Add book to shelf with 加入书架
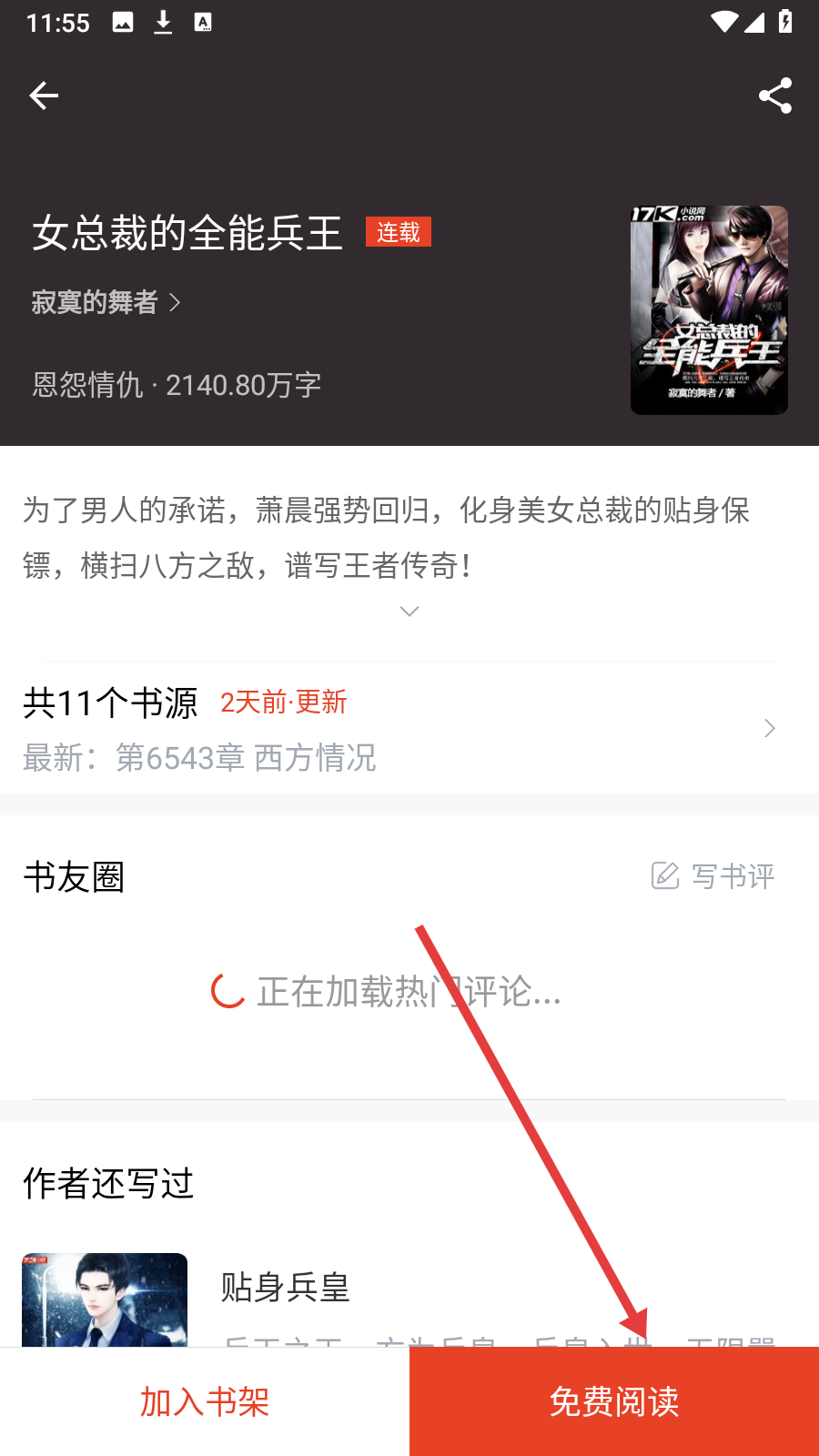The width and height of the screenshot is (819, 1456). tap(205, 1401)
